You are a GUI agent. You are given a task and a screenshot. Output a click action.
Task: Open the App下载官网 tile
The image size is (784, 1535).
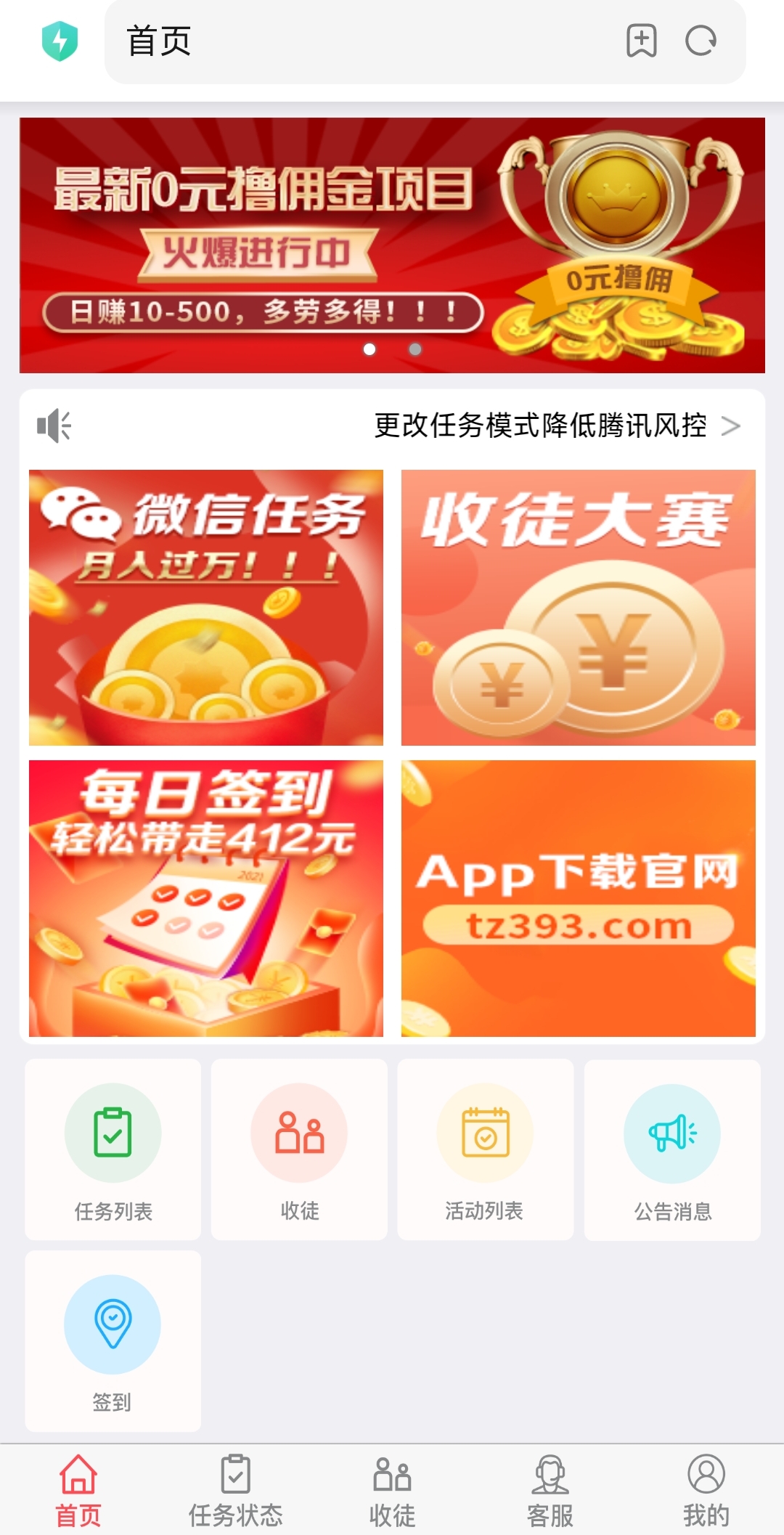[579, 898]
